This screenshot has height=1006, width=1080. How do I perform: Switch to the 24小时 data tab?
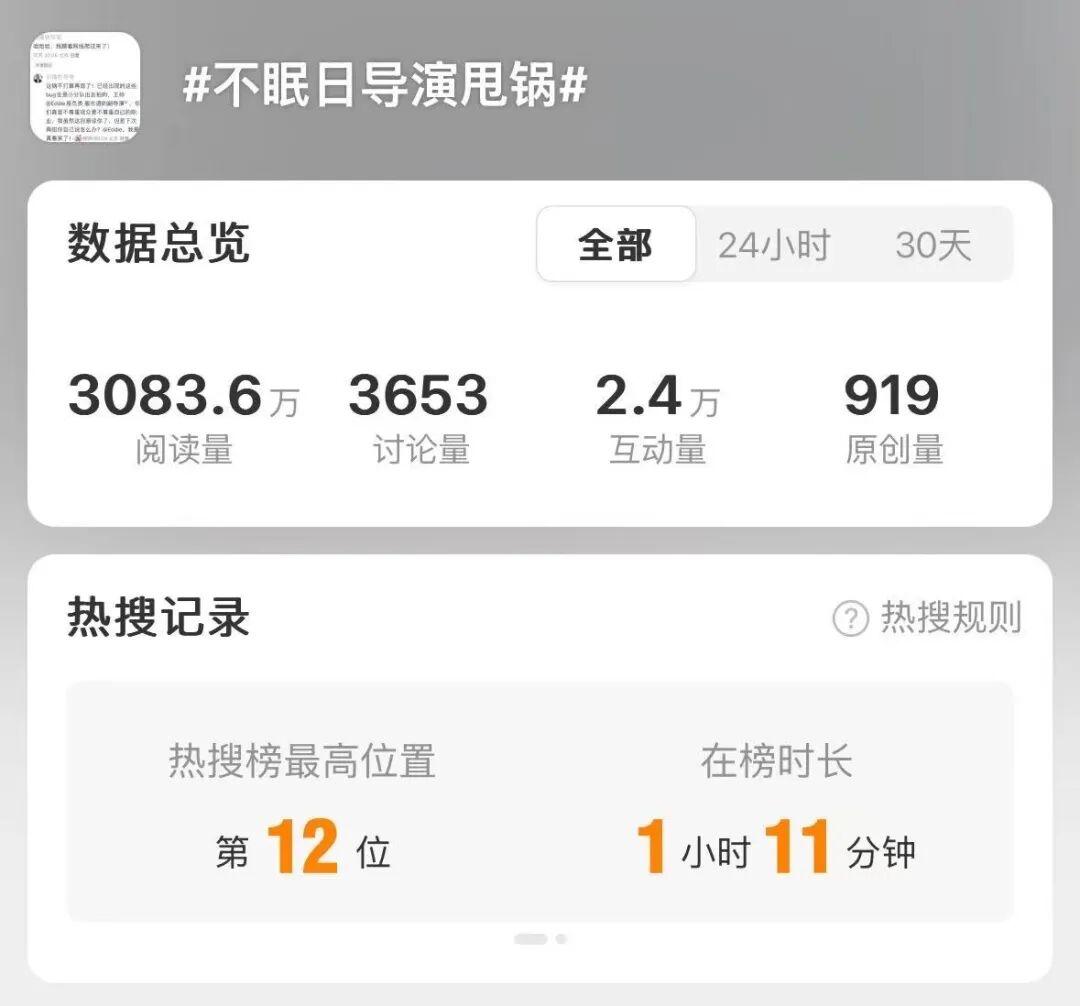773,245
